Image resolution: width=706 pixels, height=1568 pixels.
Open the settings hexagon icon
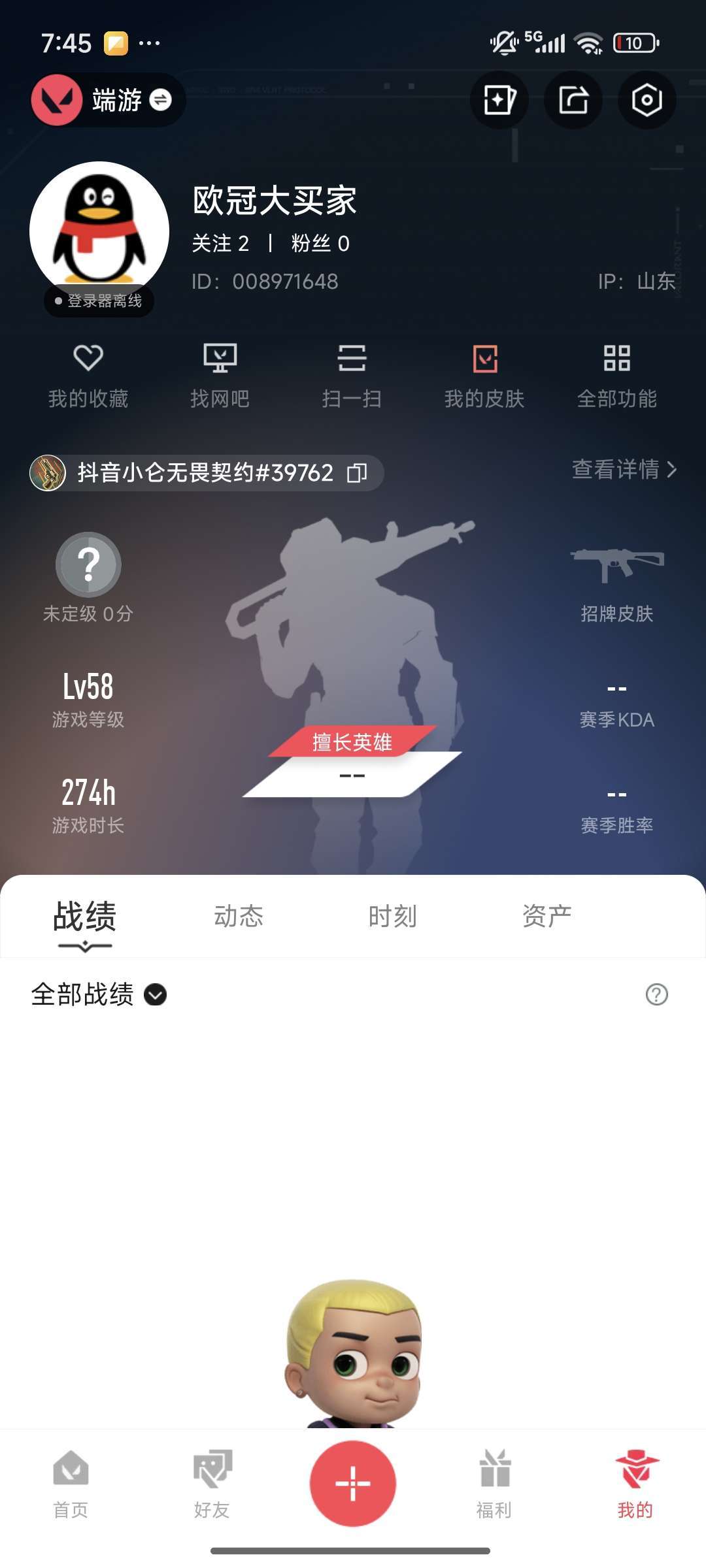(647, 100)
